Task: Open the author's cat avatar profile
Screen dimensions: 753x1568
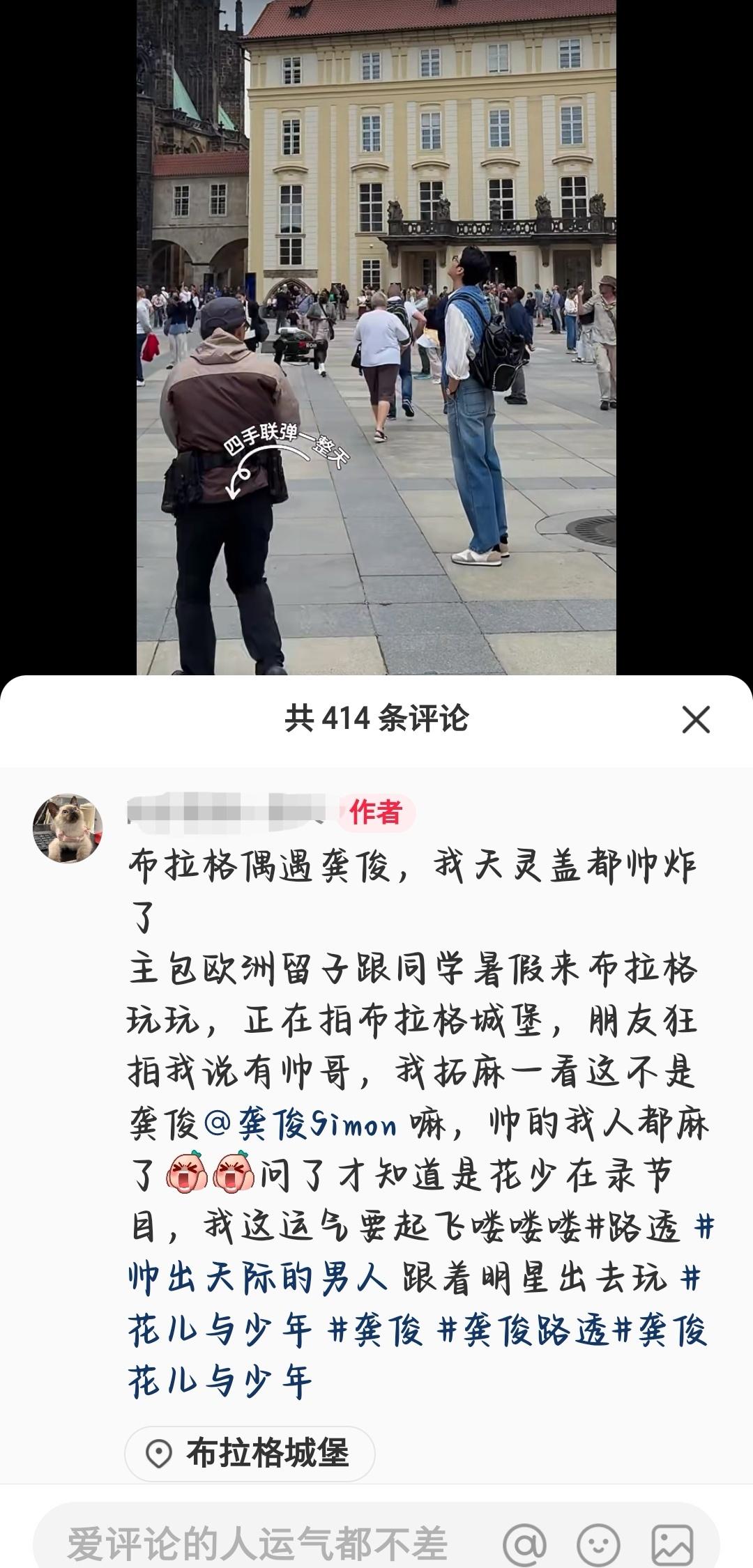Action: pos(68,829)
